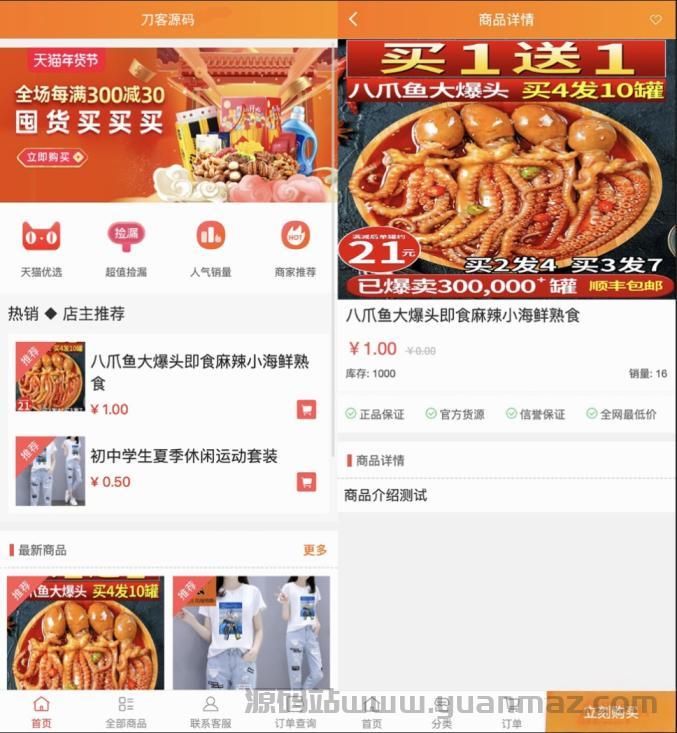Screen dimensions: 677x733
Task: Open the 天猫年货节 promotion banner
Action: [x=168, y=122]
